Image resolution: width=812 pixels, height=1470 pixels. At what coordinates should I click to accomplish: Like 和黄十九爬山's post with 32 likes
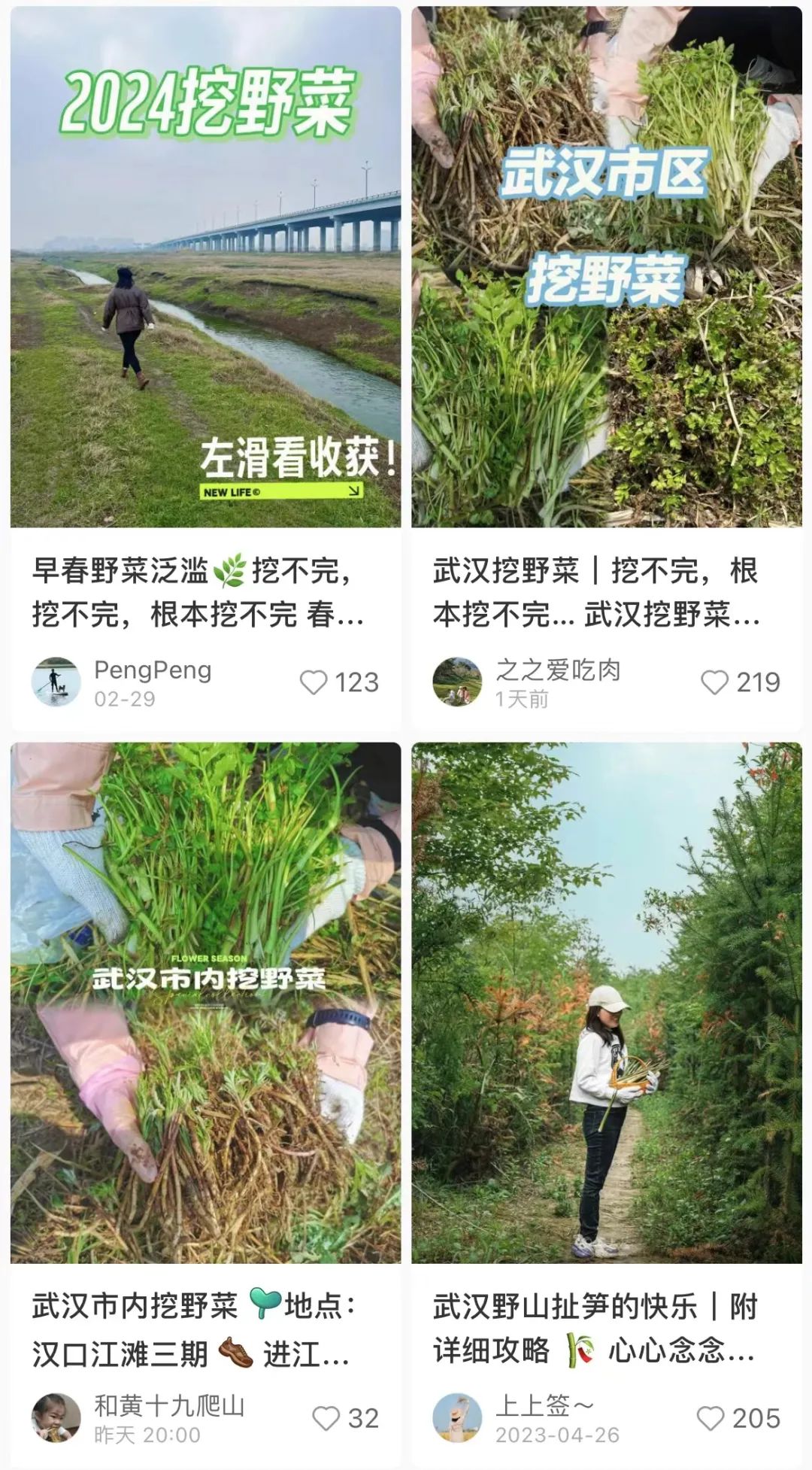(326, 1418)
